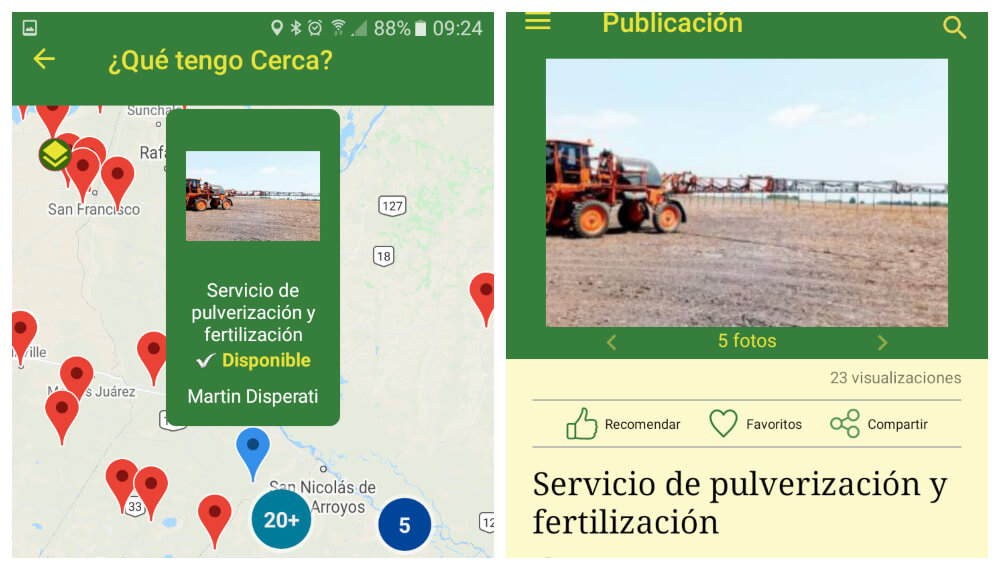
Task: Select the blue map pin
Action: tap(253, 450)
